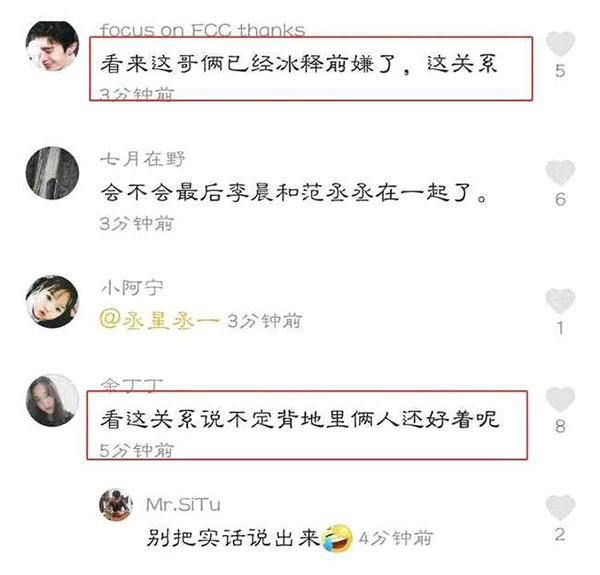
Task: Open 七月在野's profile avatar
Action: [x=50, y=173]
